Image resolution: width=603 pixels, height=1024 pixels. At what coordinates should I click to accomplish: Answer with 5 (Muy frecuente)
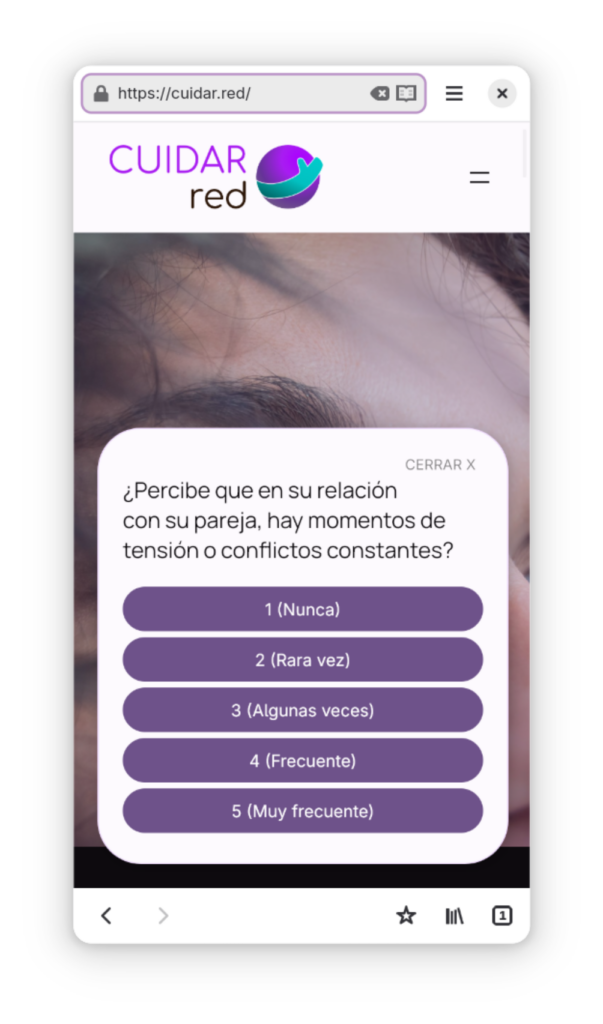pos(302,811)
